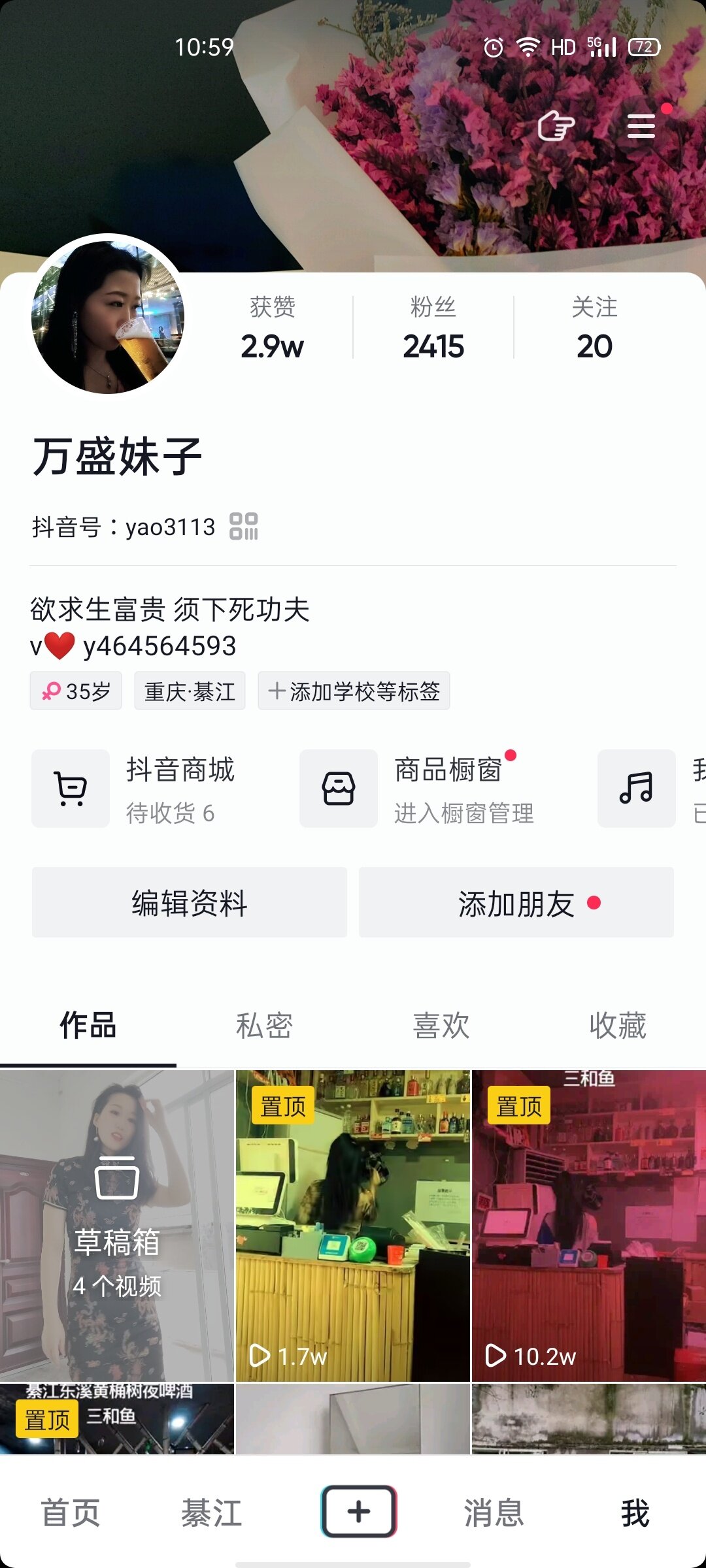Switch to the 喜欢 tab
Image resolution: width=706 pixels, height=1568 pixels.
coord(441,1026)
